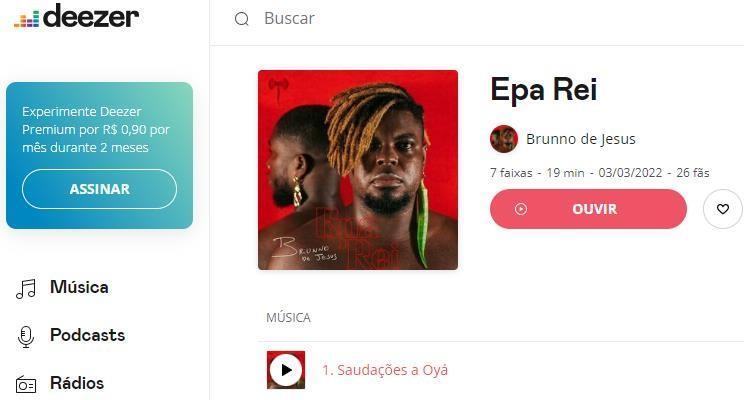Open artist Brunno de Jesus page
The width and height of the screenshot is (744, 400).
point(580,139)
